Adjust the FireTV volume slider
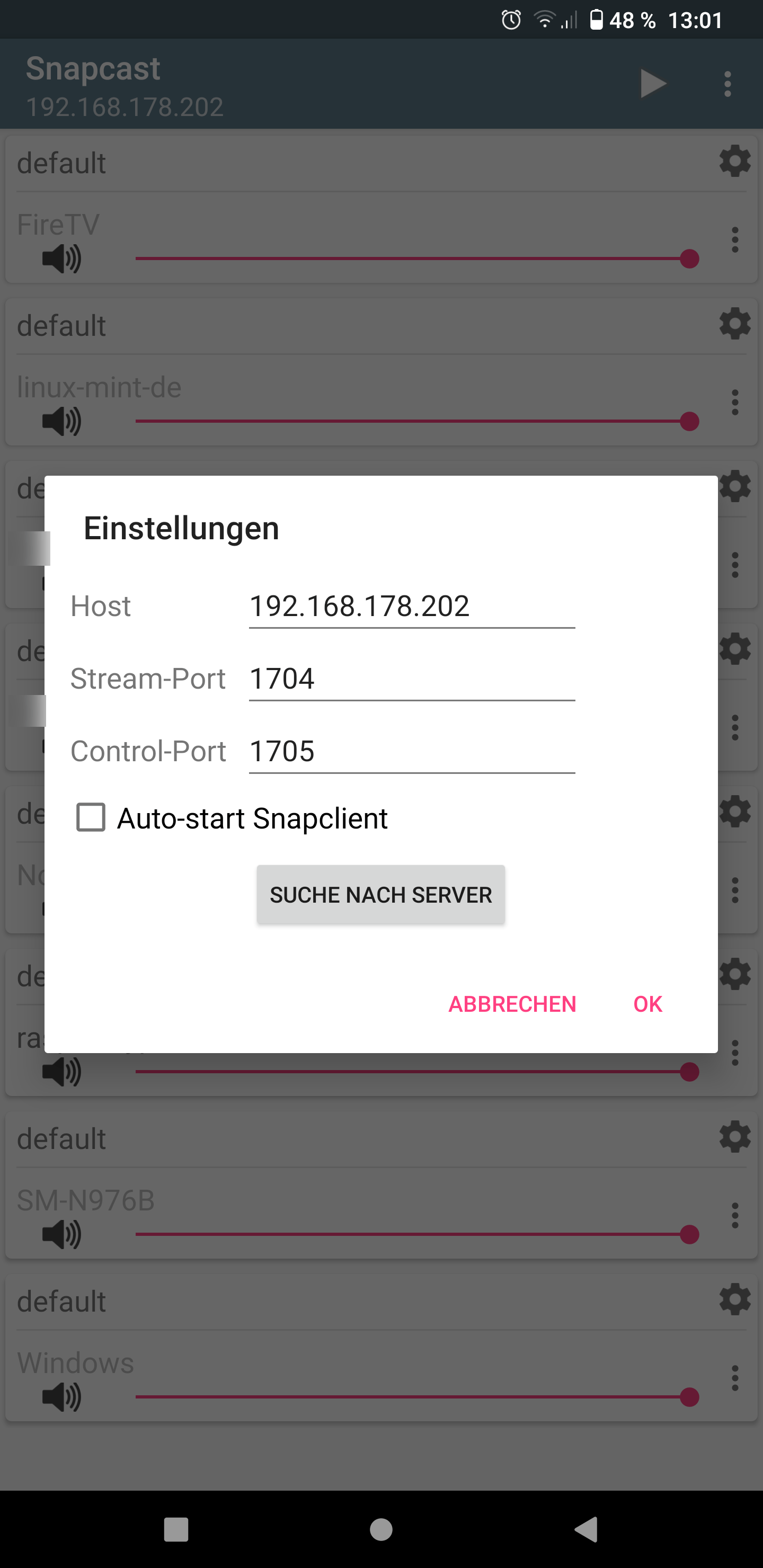The width and height of the screenshot is (763, 1568). [689, 259]
